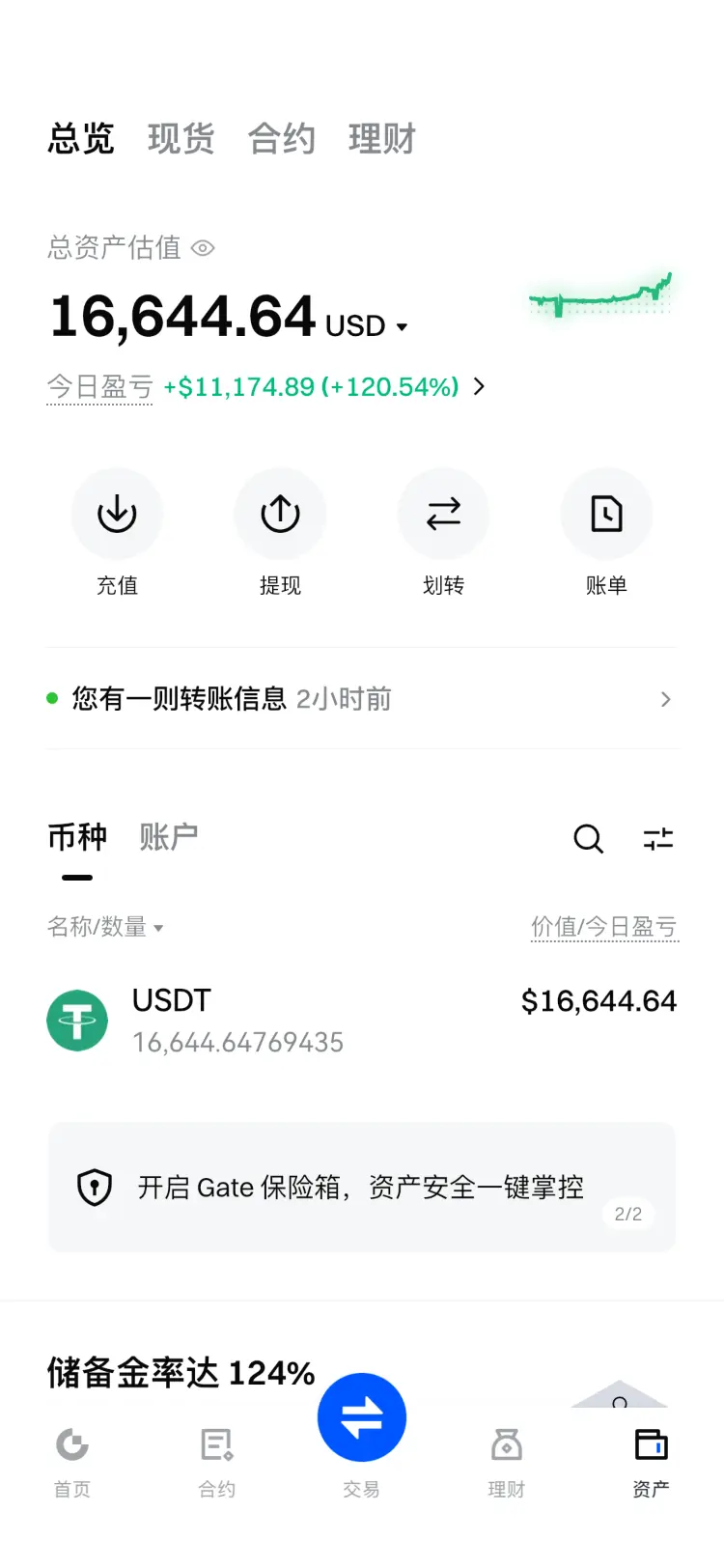Screen dimensions: 724x1568
Task: Switch to the 合约 top tab
Action: pos(281,139)
